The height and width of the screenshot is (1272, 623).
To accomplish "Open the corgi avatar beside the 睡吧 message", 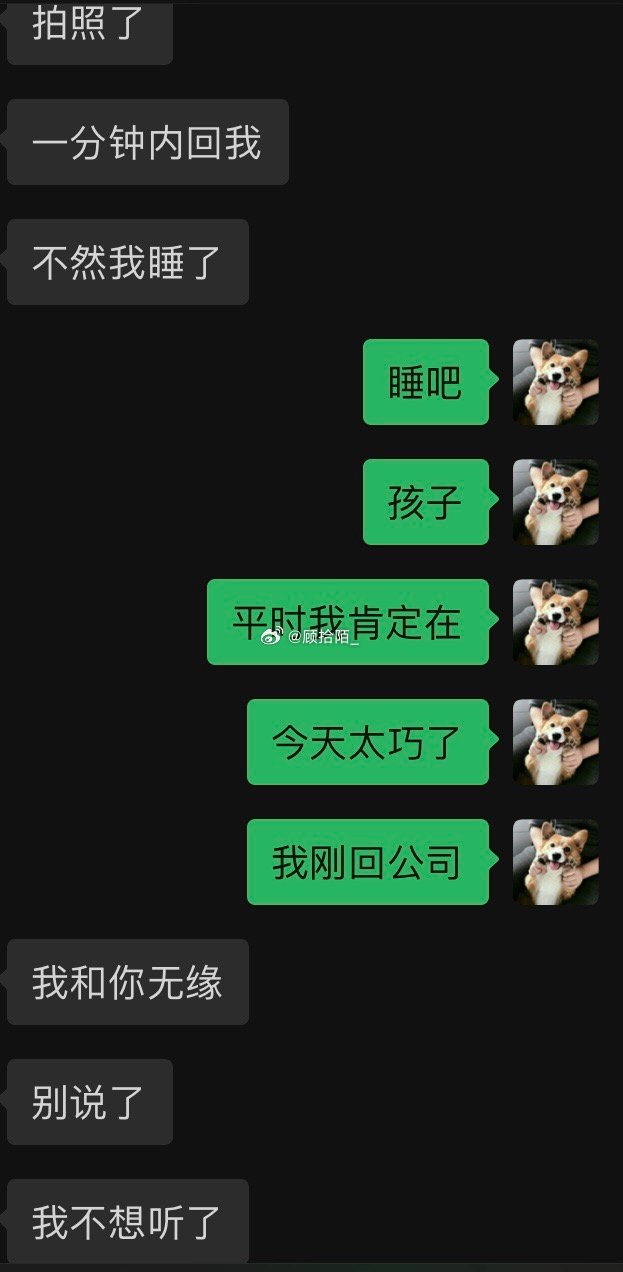I will pyautogui.click(x=555, y=382).
